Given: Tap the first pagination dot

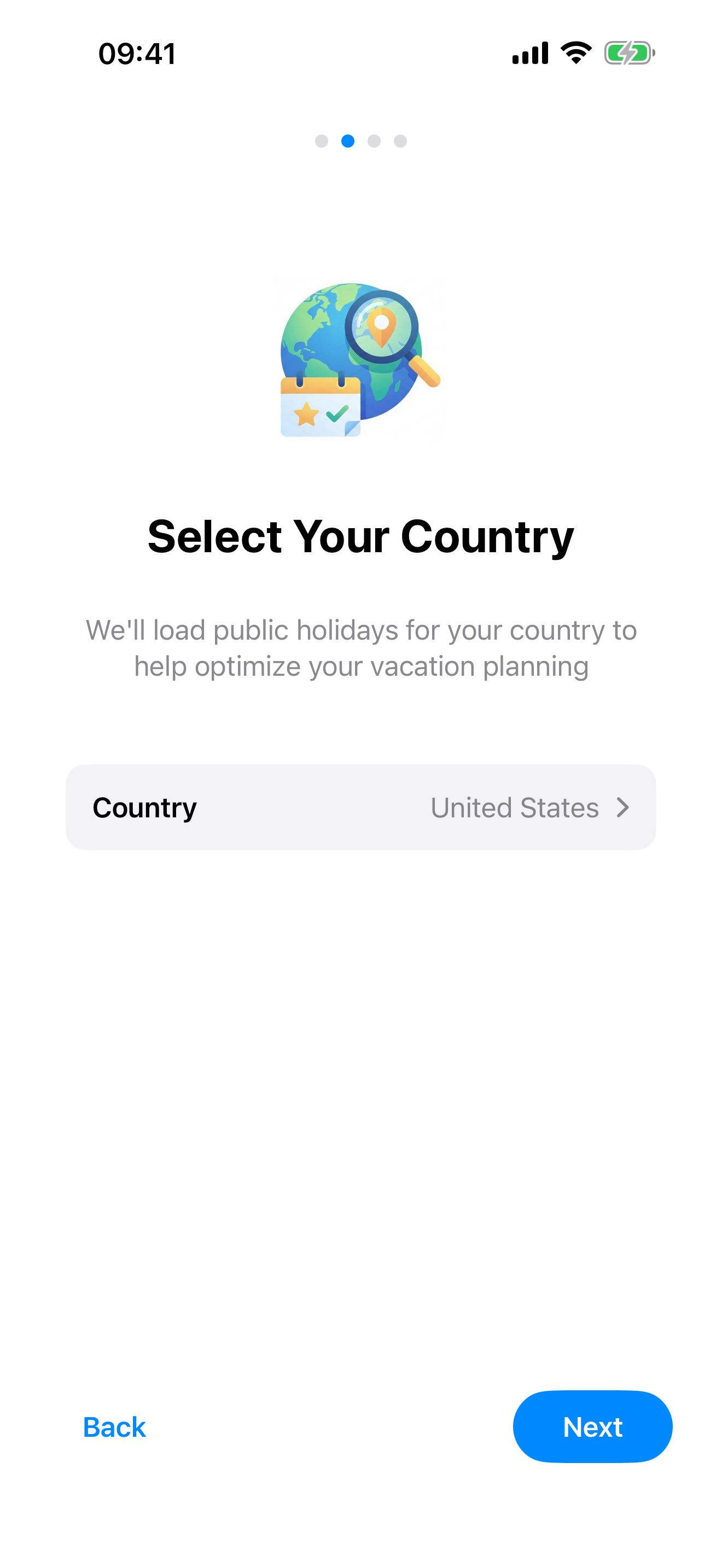Looking at the screenshot, I should click(322, 141).
